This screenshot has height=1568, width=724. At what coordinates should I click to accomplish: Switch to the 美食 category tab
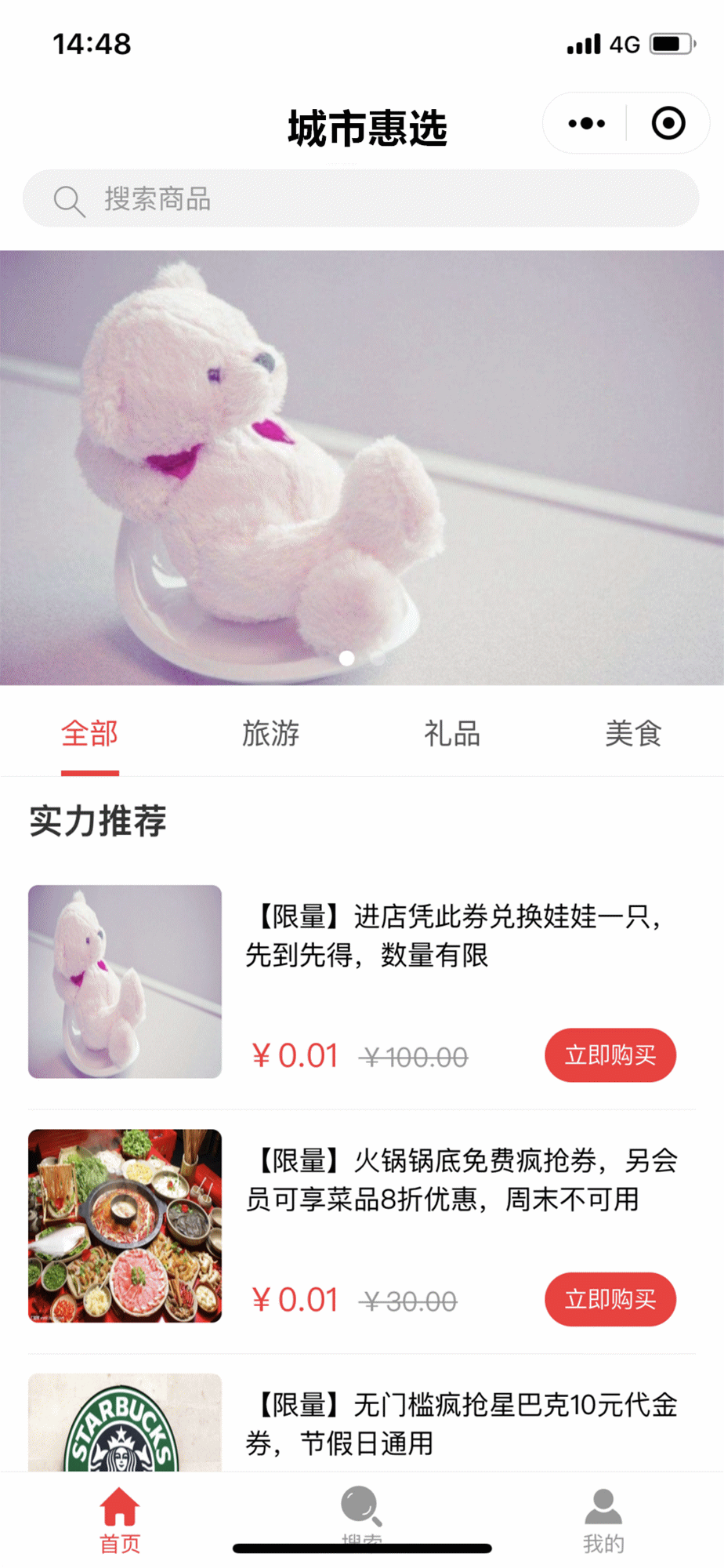(635, 733)
